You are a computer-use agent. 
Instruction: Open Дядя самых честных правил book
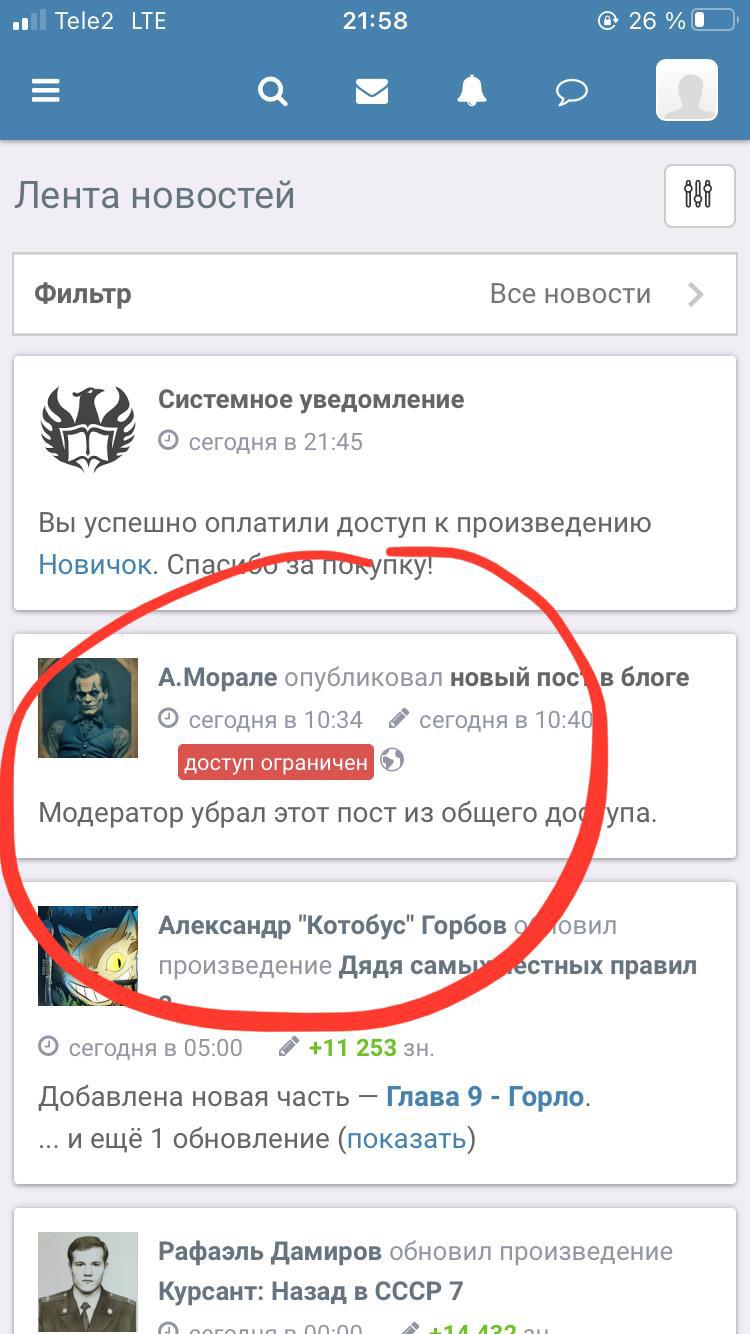[517, 966]
